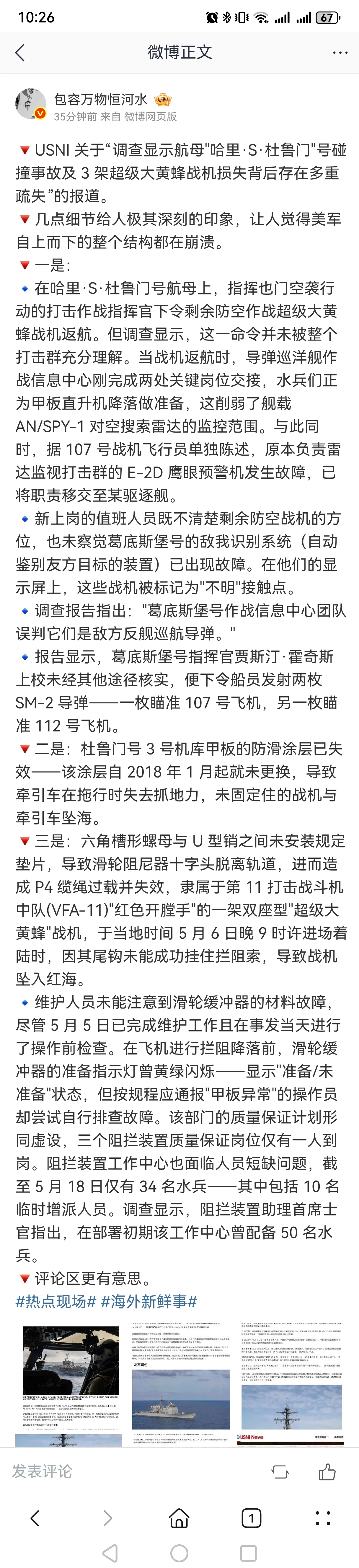
Task: Open the browser tabs switcher
Action: [x=251, y=1518]
